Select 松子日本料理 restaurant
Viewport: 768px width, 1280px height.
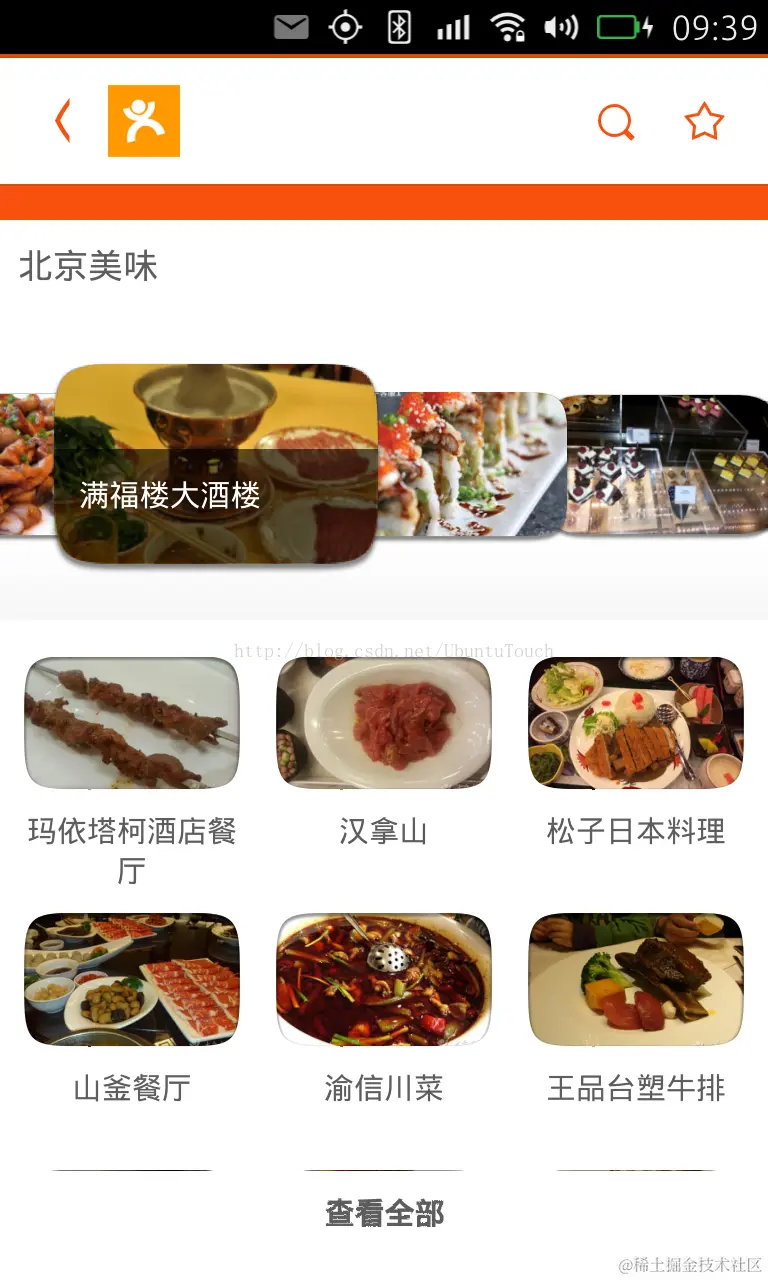(x=636, y=723)
